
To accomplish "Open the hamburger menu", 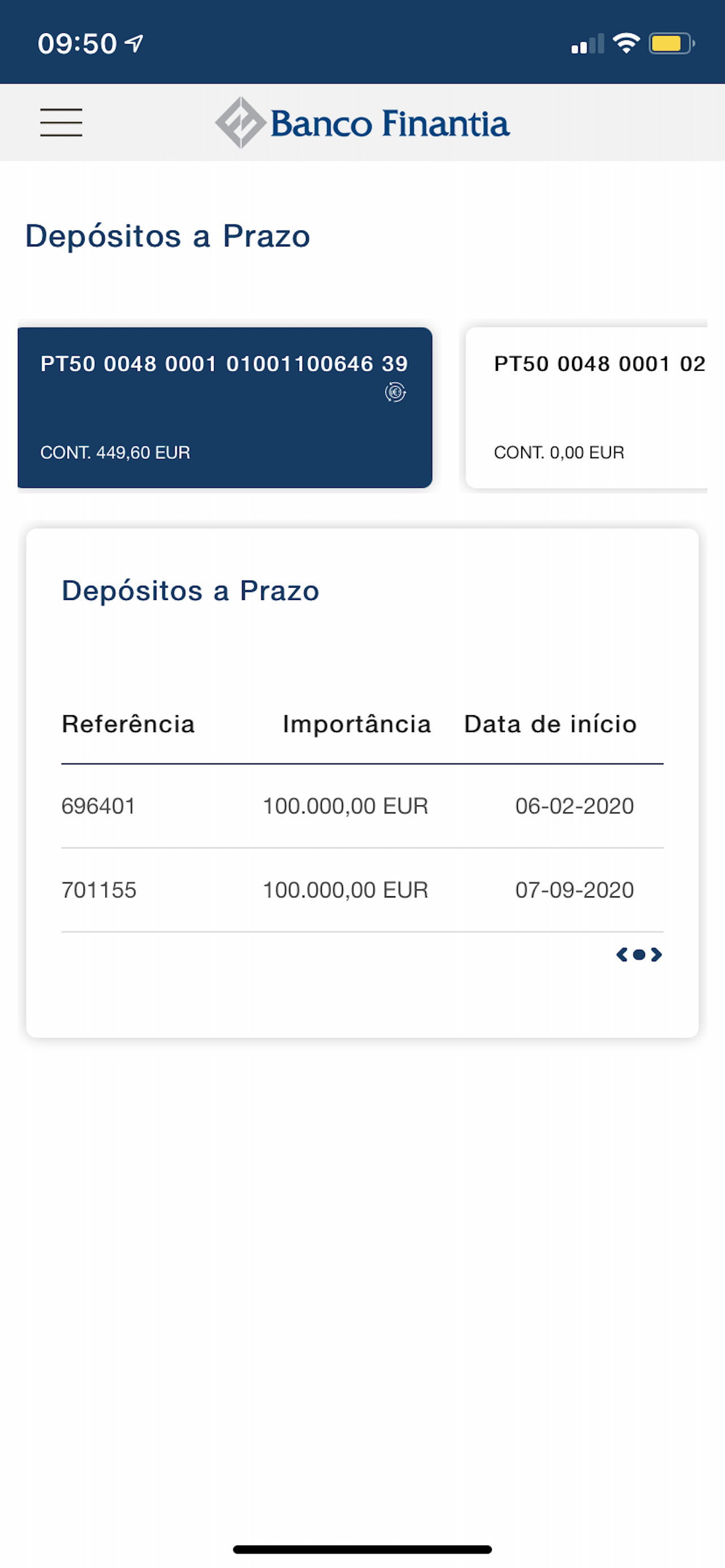I will 61,122.
